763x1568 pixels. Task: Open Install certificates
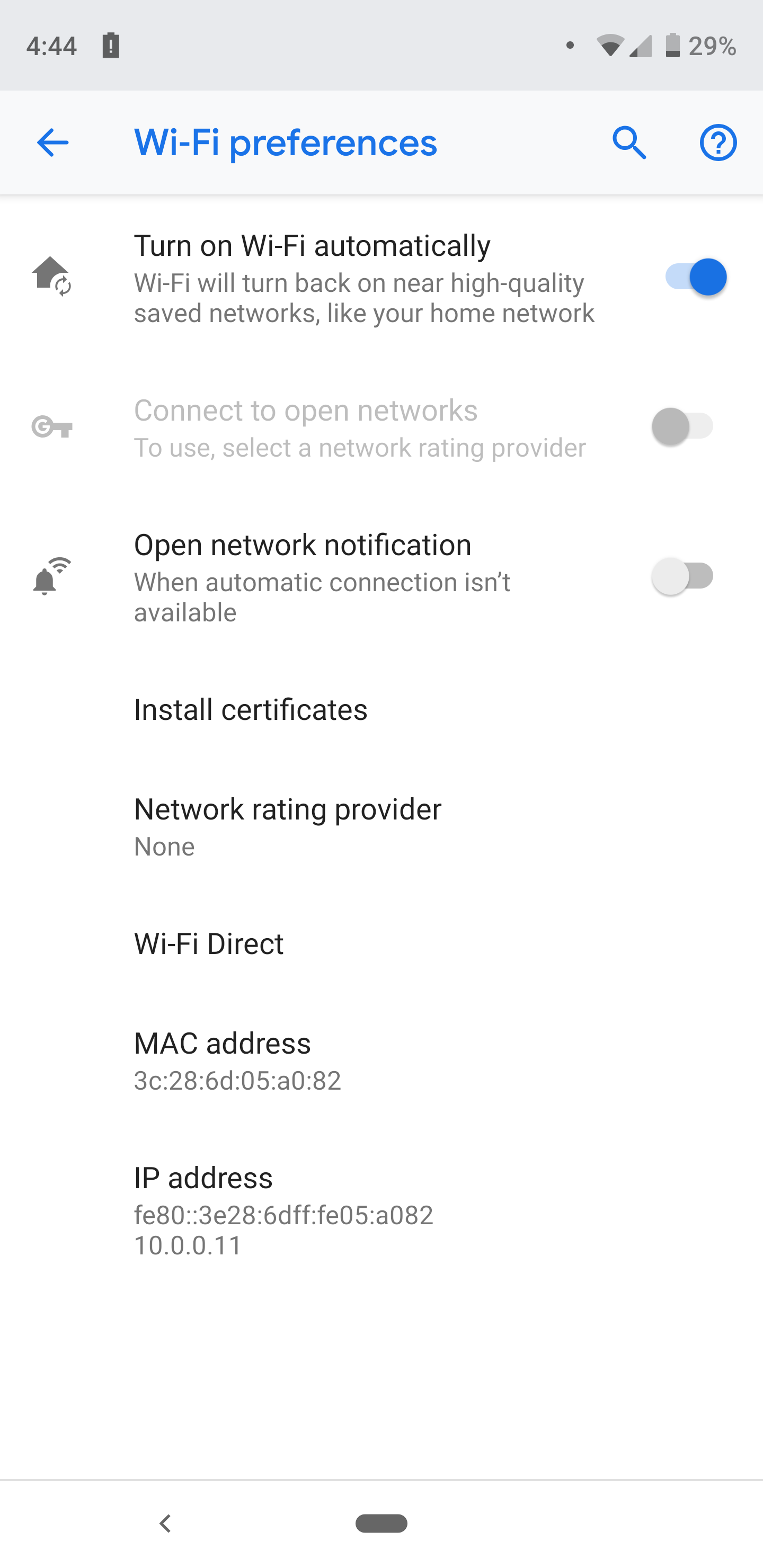[251, 710]
